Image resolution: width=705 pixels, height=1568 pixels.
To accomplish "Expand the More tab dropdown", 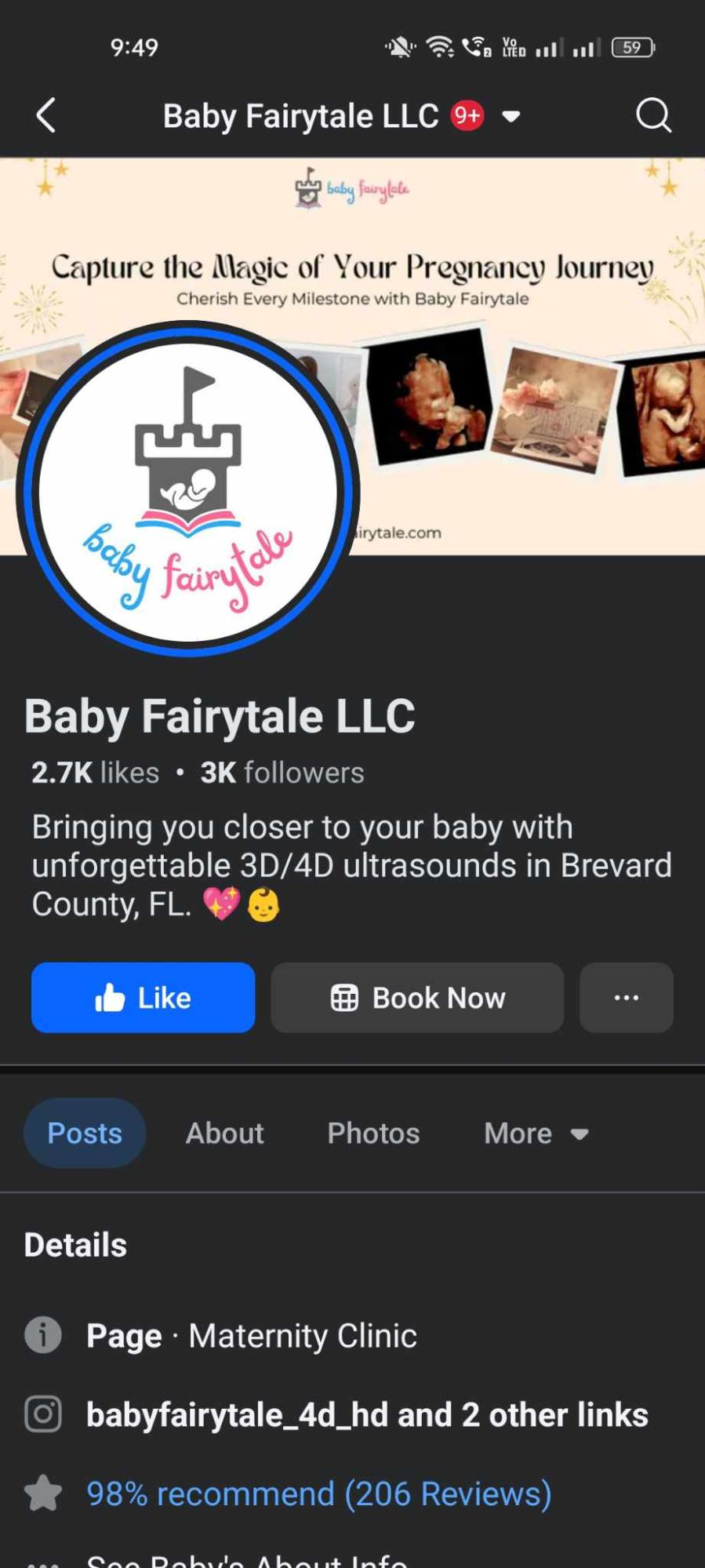I will 536,1133.
